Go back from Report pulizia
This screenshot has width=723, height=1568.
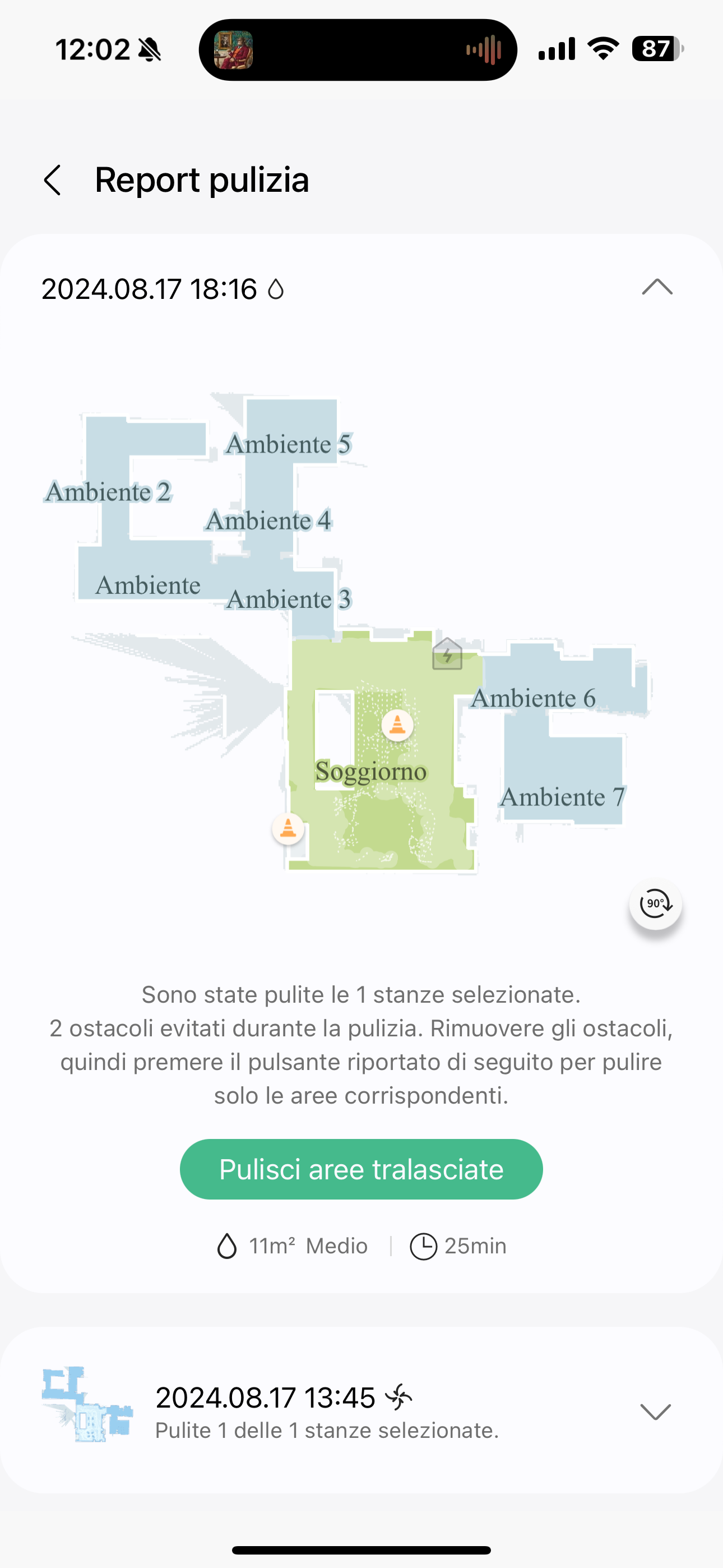pos(53,180)
